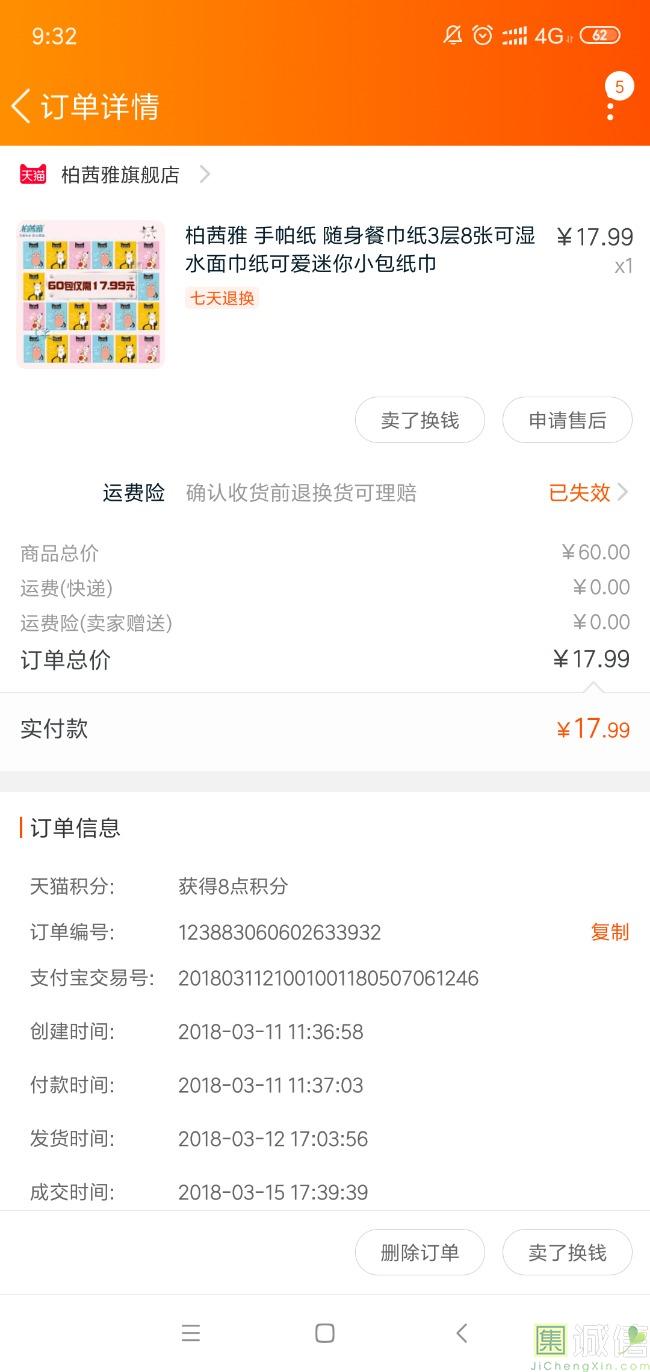650x1372 pixels.
Task: Open recent apps from the navigation bar
Action: [x=191, y=1333]
